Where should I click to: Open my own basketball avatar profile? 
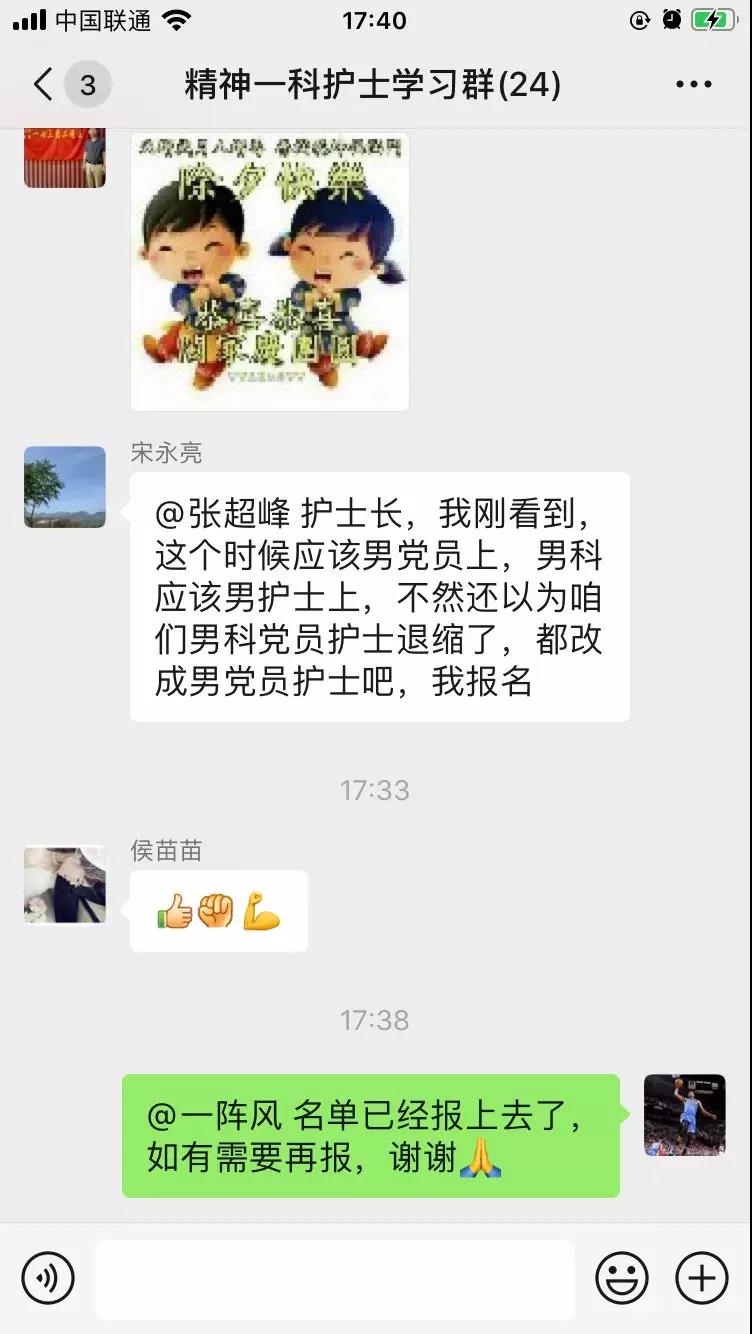pyautogui.click(x=684, y=1115)
